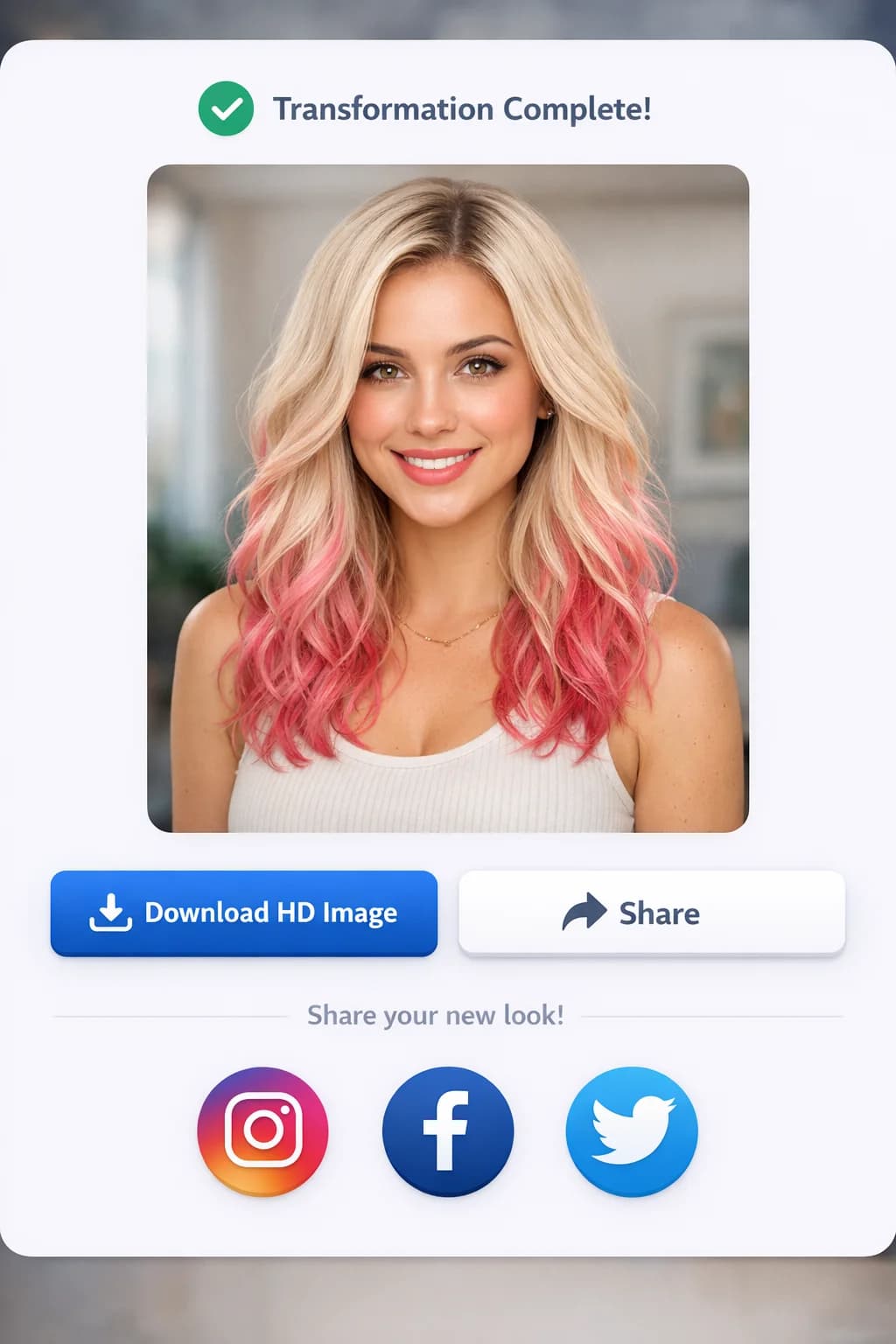This screenshot has height=1344, width=896.
Task: Click the share arrow icon on the Share button
Action: (584, 913)
